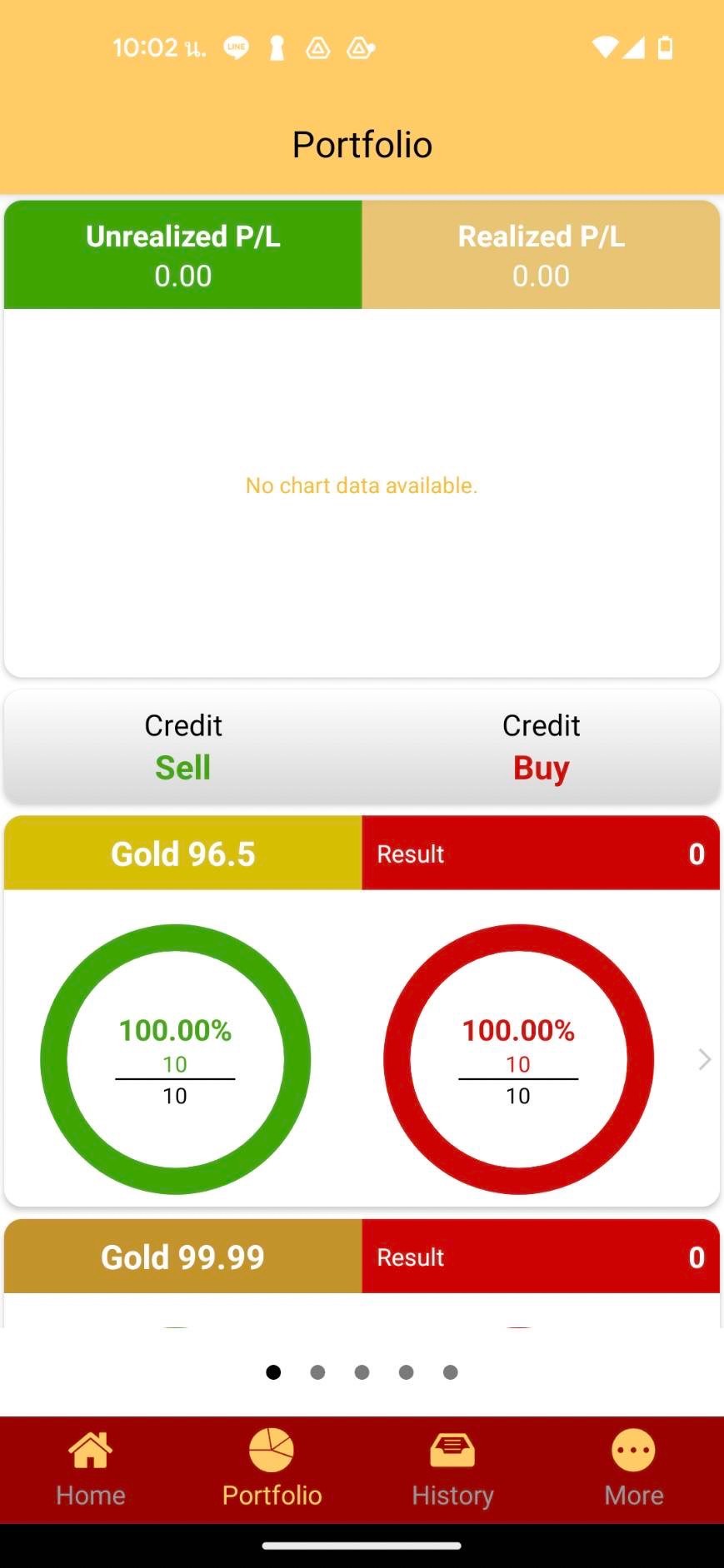Open the Gold 96.5 card chevron
This screenshot has width=724, height=1568.
pos(704,1059)
